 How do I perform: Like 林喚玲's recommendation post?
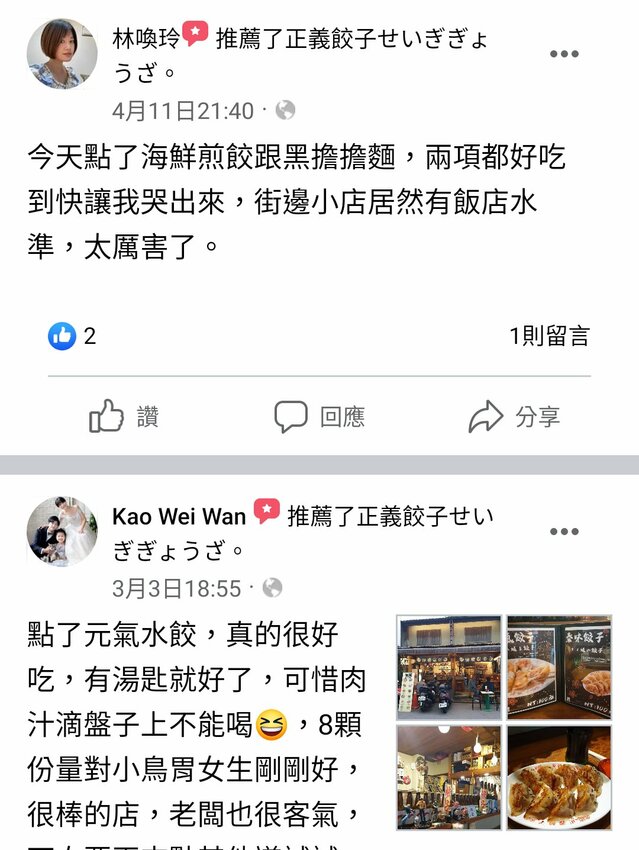(x=124, y=417)
